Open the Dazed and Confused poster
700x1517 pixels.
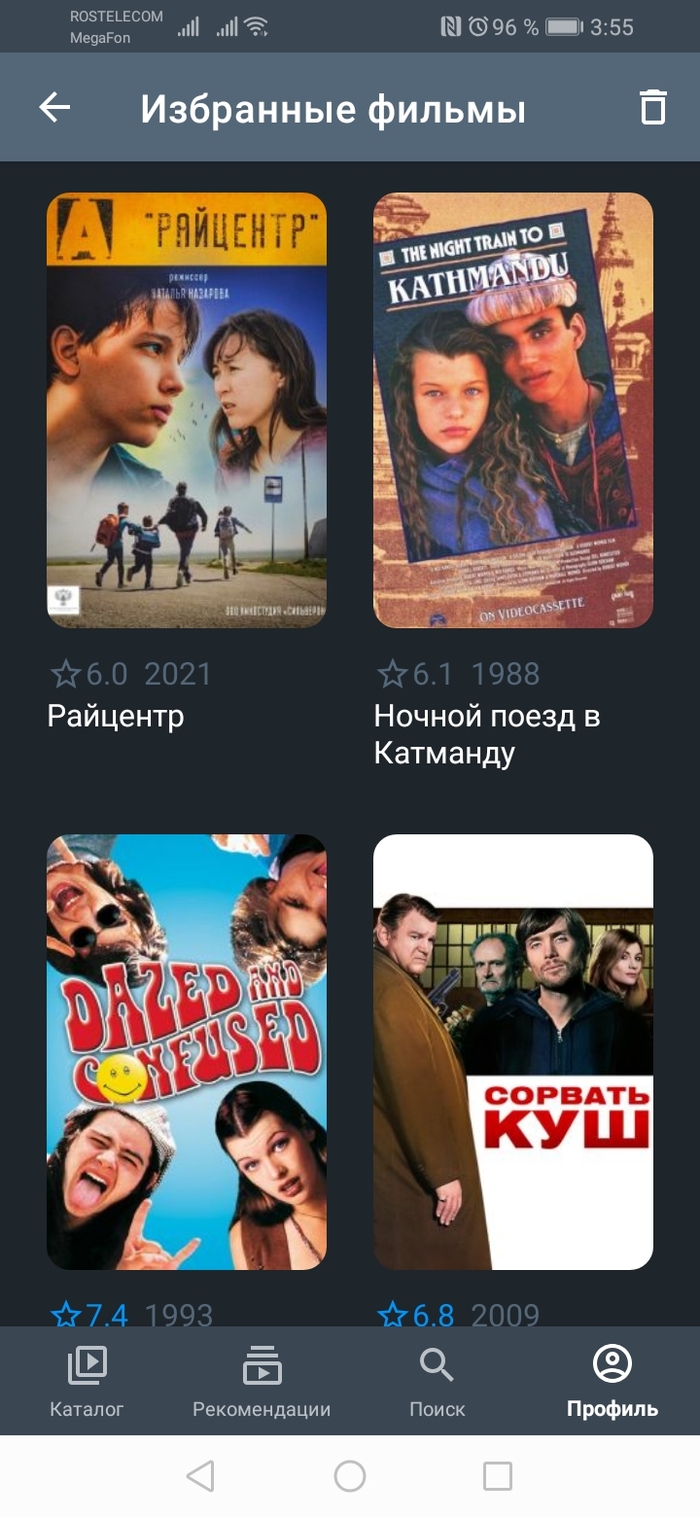(186, 1050)
